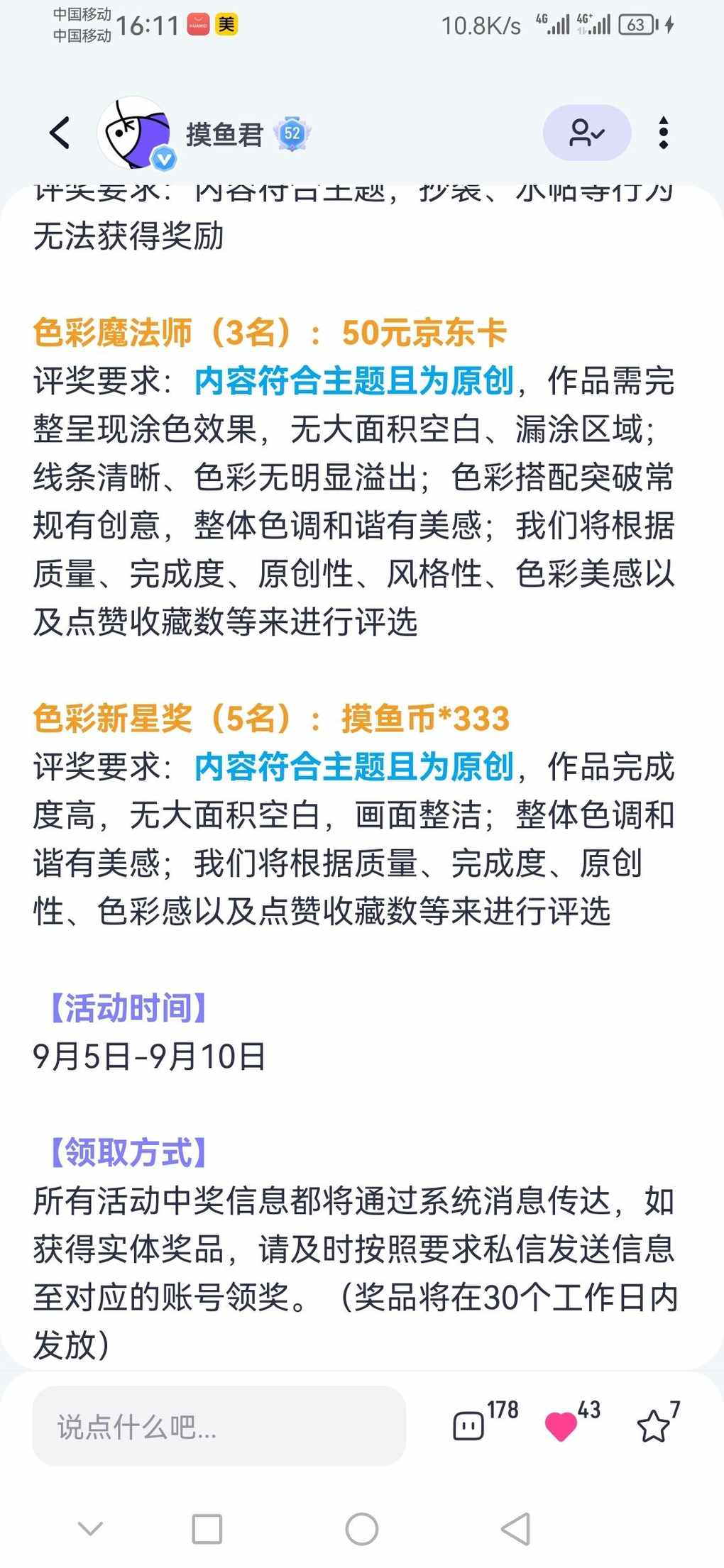The height and width of the screenshot is (1568, 724).
Task: Toggle the heart like icon
Action: pos(561,1425)
